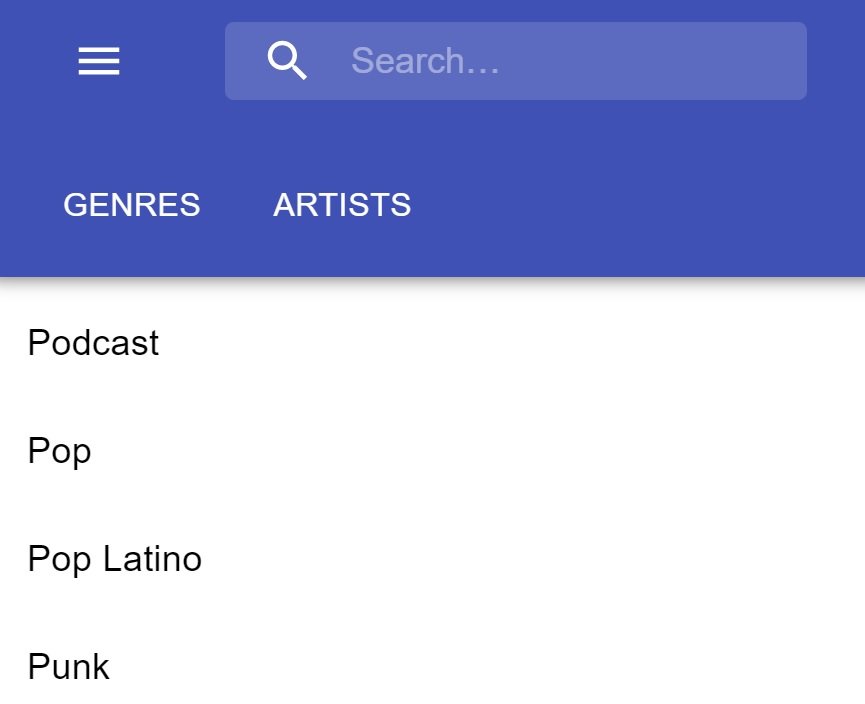This screenshot has width=865, height=704.
Task: Open the Punk genre
Action: (x=69, y=666)
